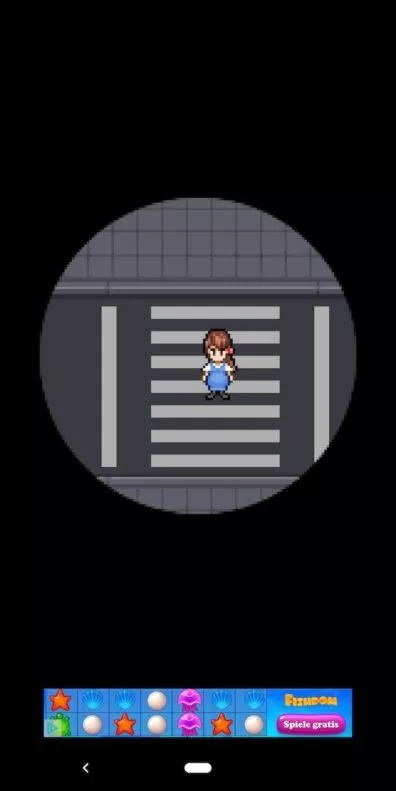The height and width of the screenshot is (791, 396).
Task: Tap the Spiele gratis button
Action: click(311, 724)
